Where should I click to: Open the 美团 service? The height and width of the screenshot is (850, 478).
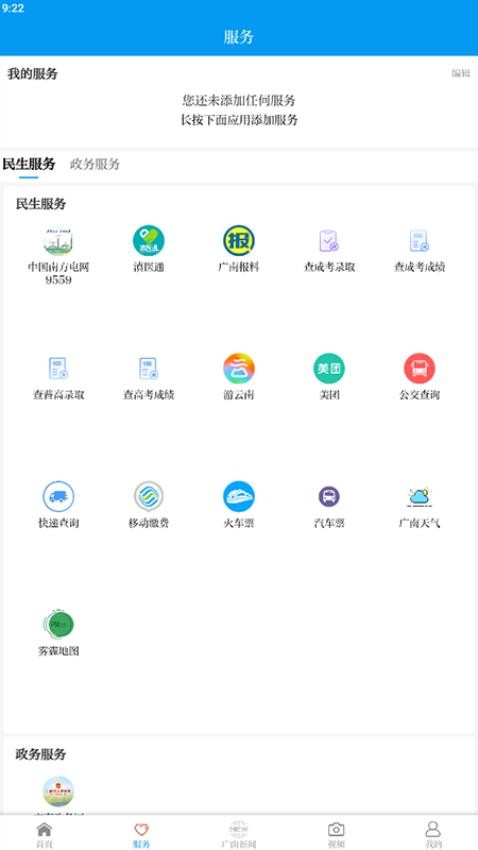[329, 378]
